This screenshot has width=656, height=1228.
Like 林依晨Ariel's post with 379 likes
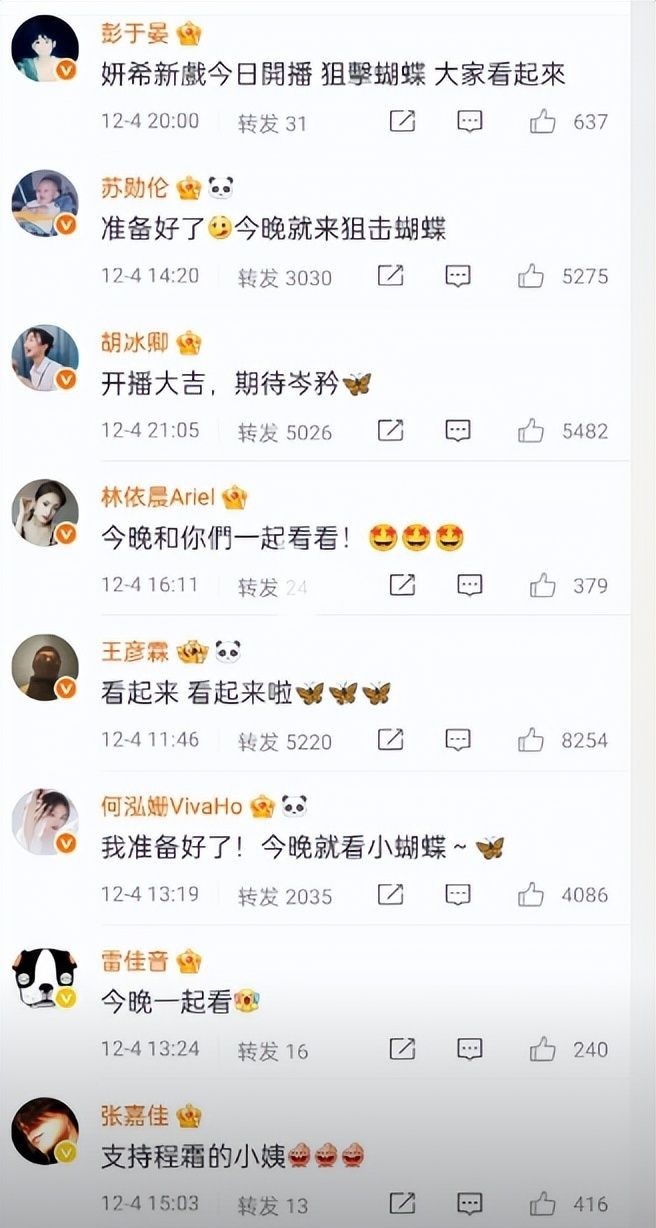click(x=543, y=585)
